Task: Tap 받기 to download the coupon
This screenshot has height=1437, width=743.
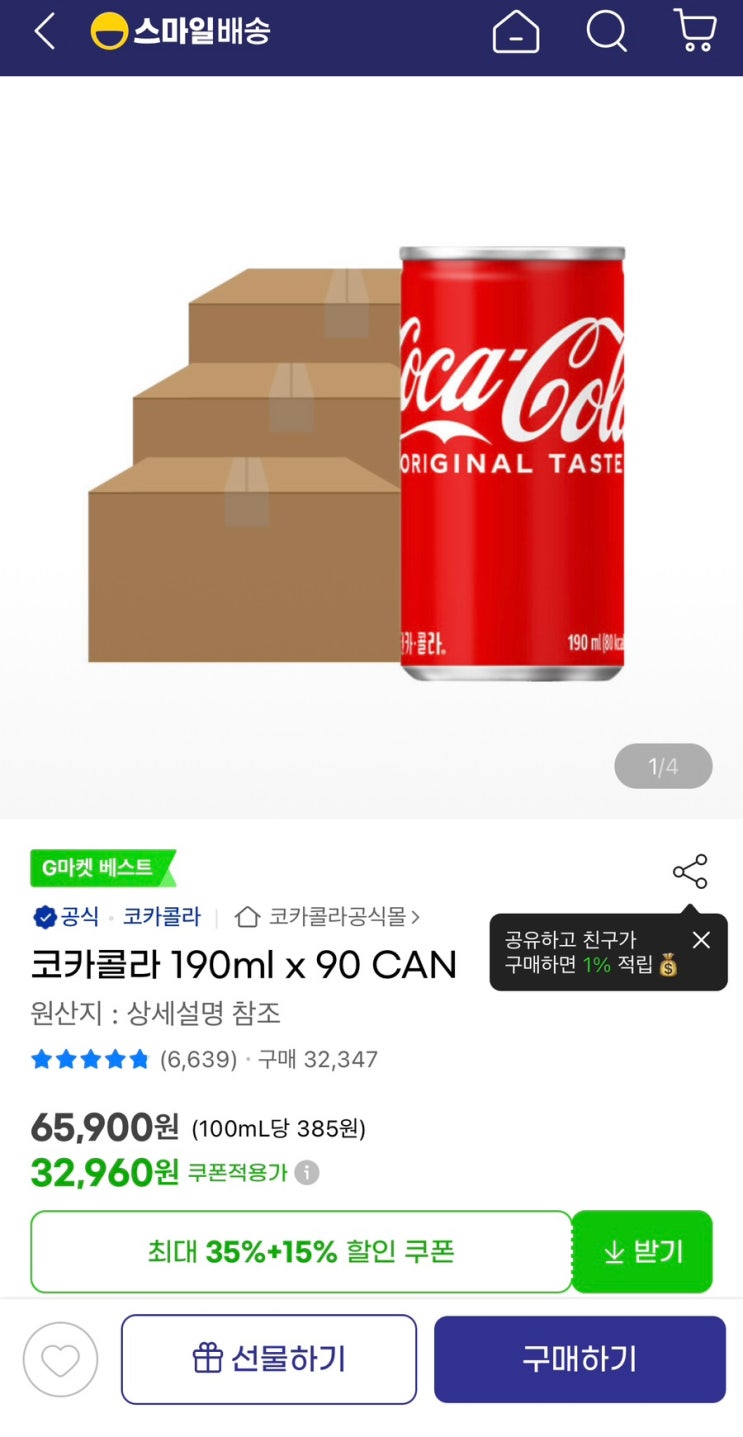Action: [x=643, y=1251]
